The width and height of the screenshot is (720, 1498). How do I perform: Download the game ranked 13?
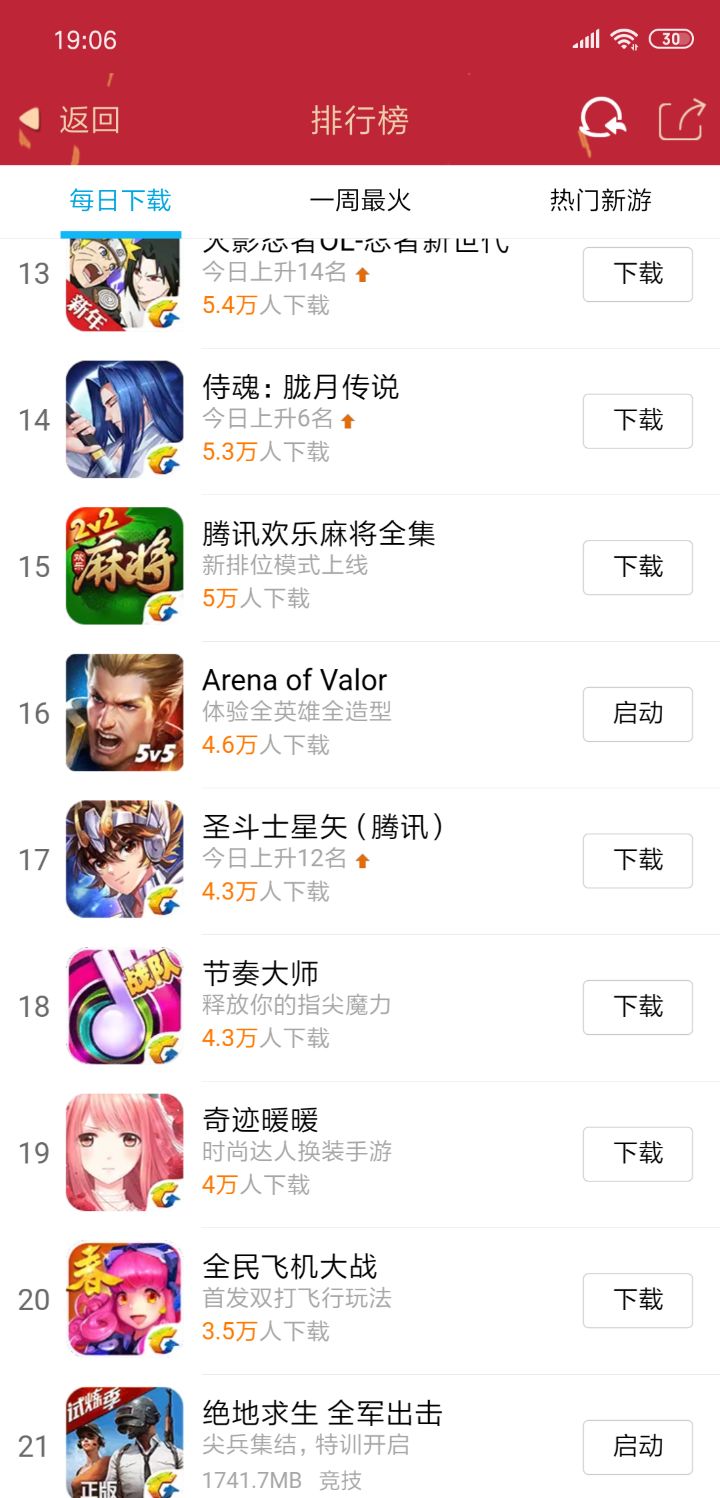(x=637, y=274)
